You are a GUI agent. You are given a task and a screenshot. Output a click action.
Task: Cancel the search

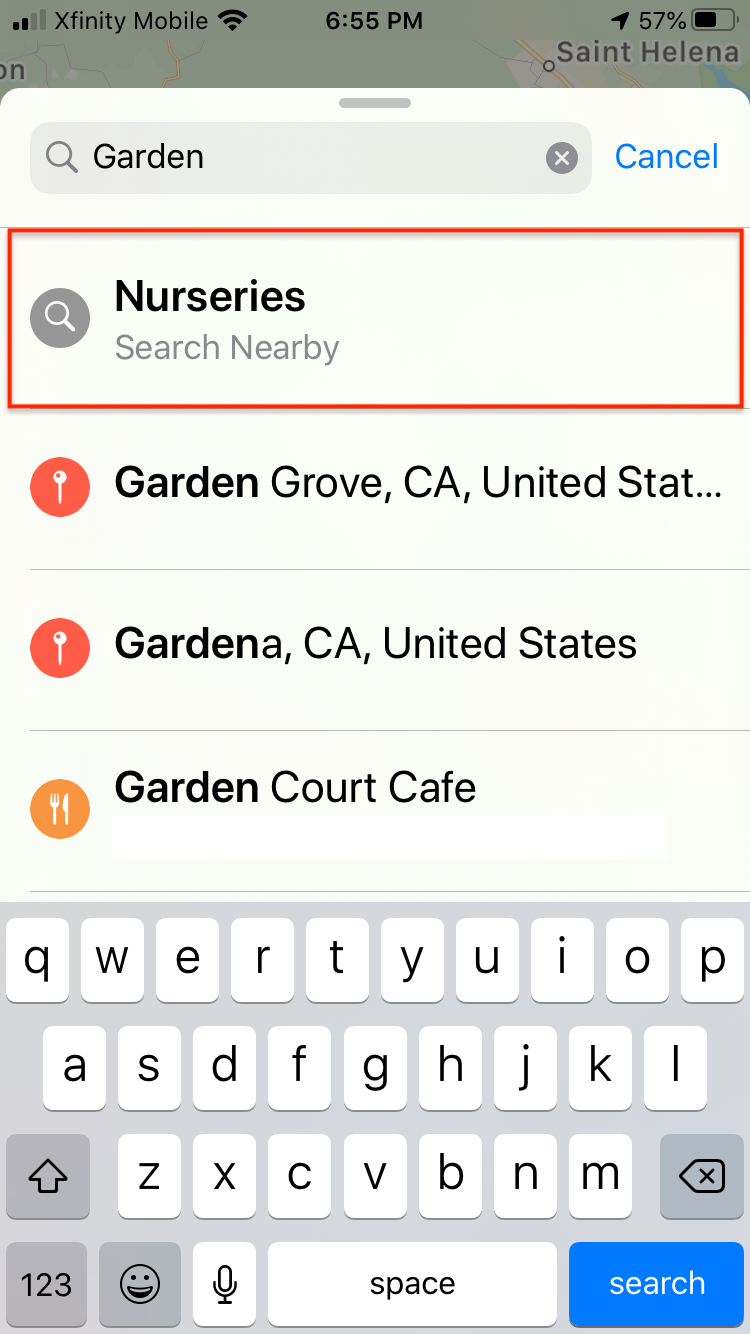666,157
